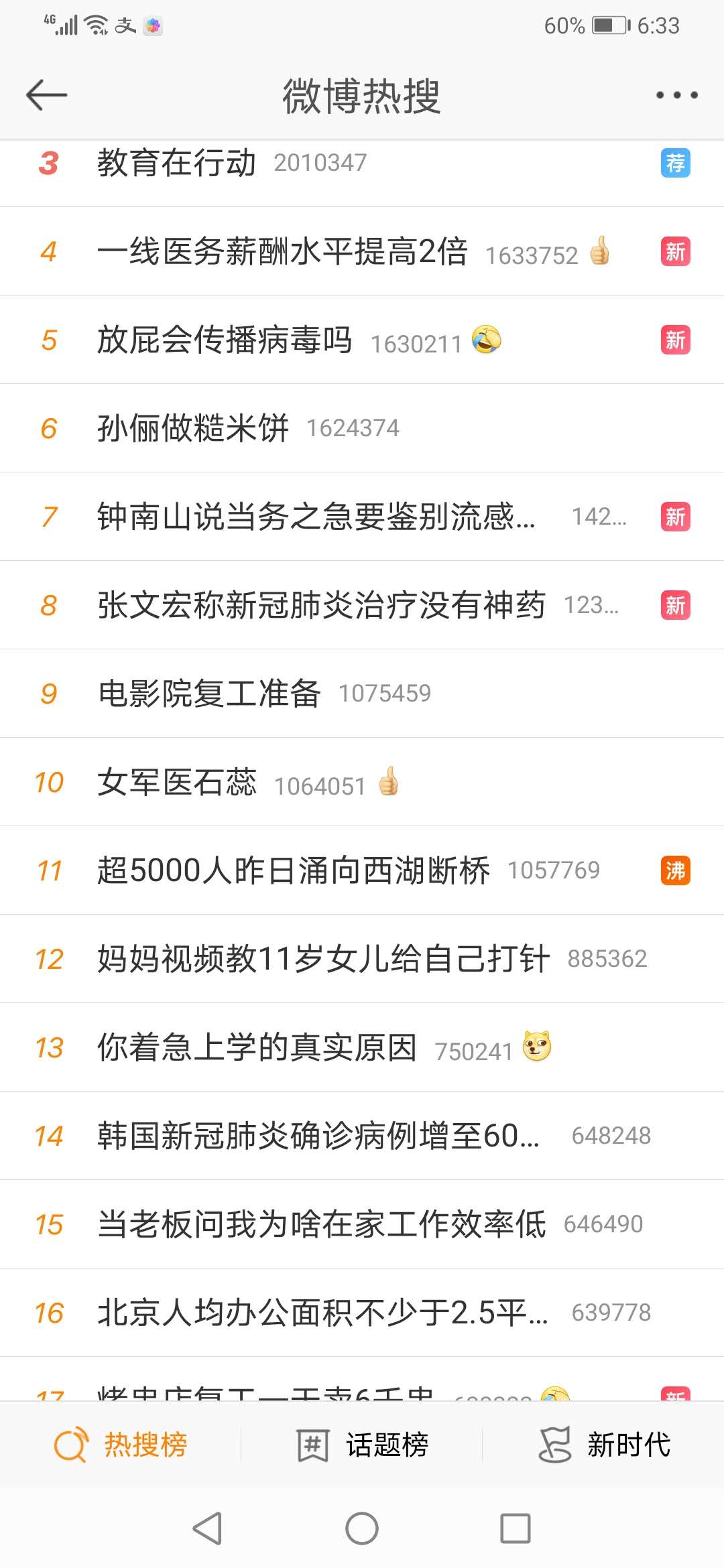The height and width of the screenshot is (1568, 724).
Task: Select topic 张文宏称新冠肺炎治疗没有神药
Action: point(320,605)
